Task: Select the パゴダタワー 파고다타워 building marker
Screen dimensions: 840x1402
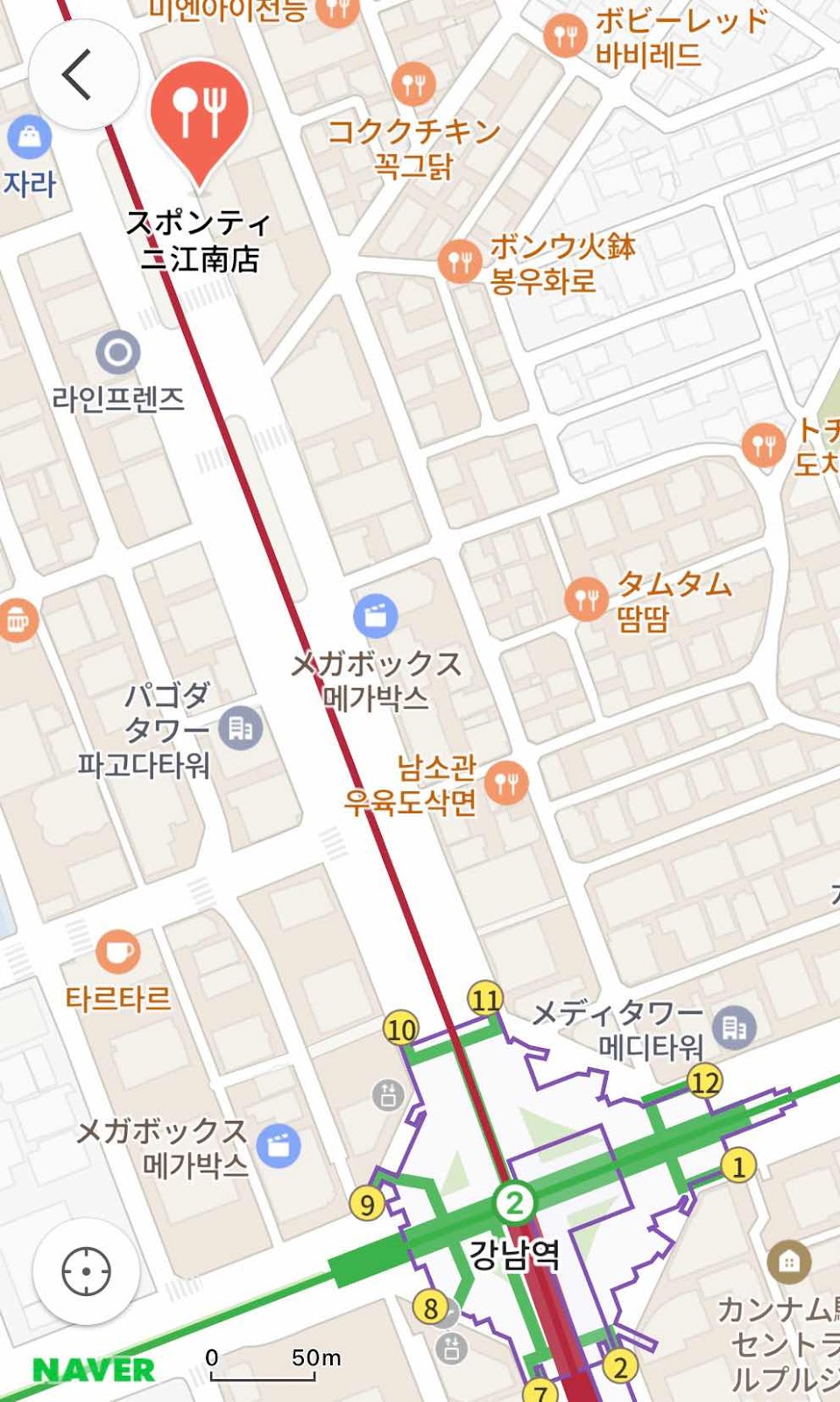Action: (x=240, y=728)
